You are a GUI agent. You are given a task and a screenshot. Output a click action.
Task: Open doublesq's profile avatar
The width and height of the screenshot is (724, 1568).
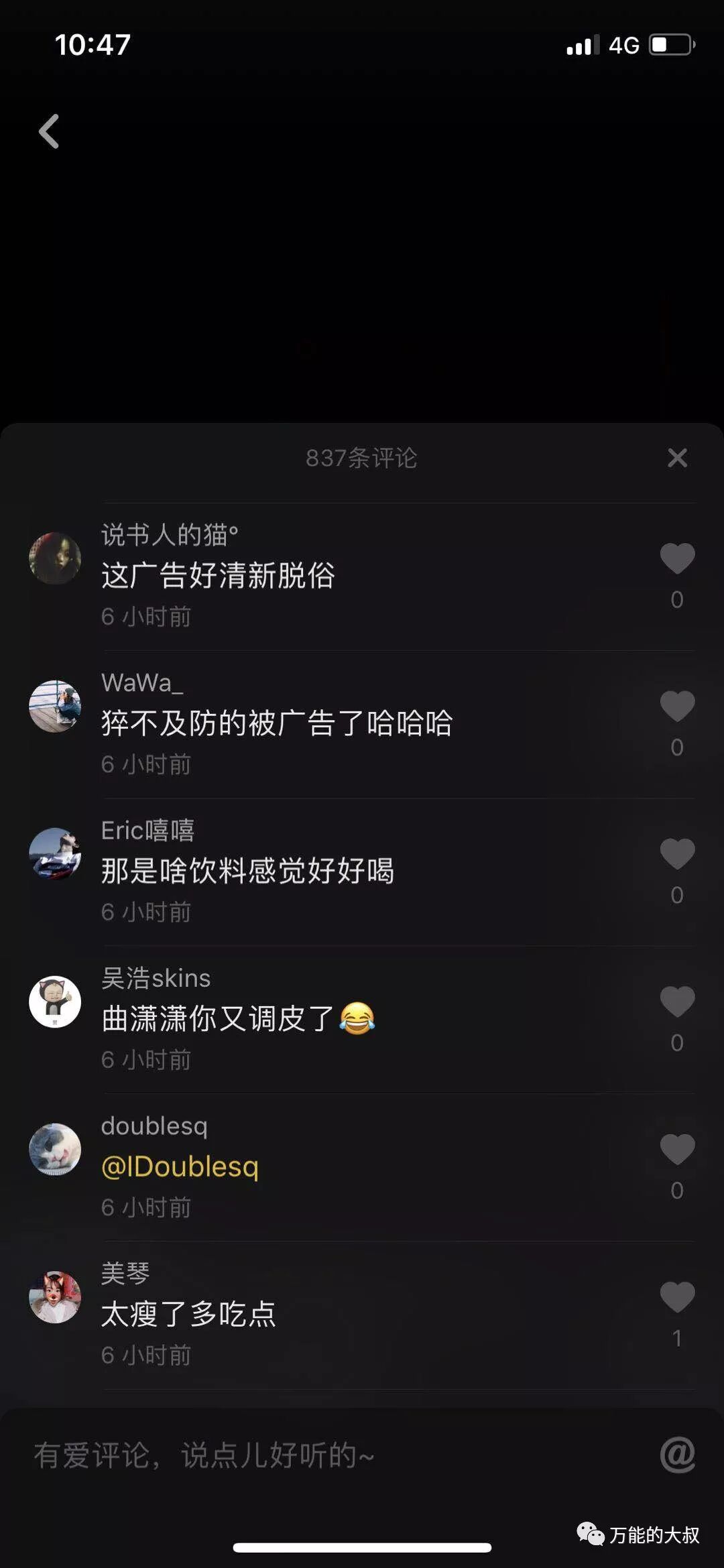pos(55,1149)
